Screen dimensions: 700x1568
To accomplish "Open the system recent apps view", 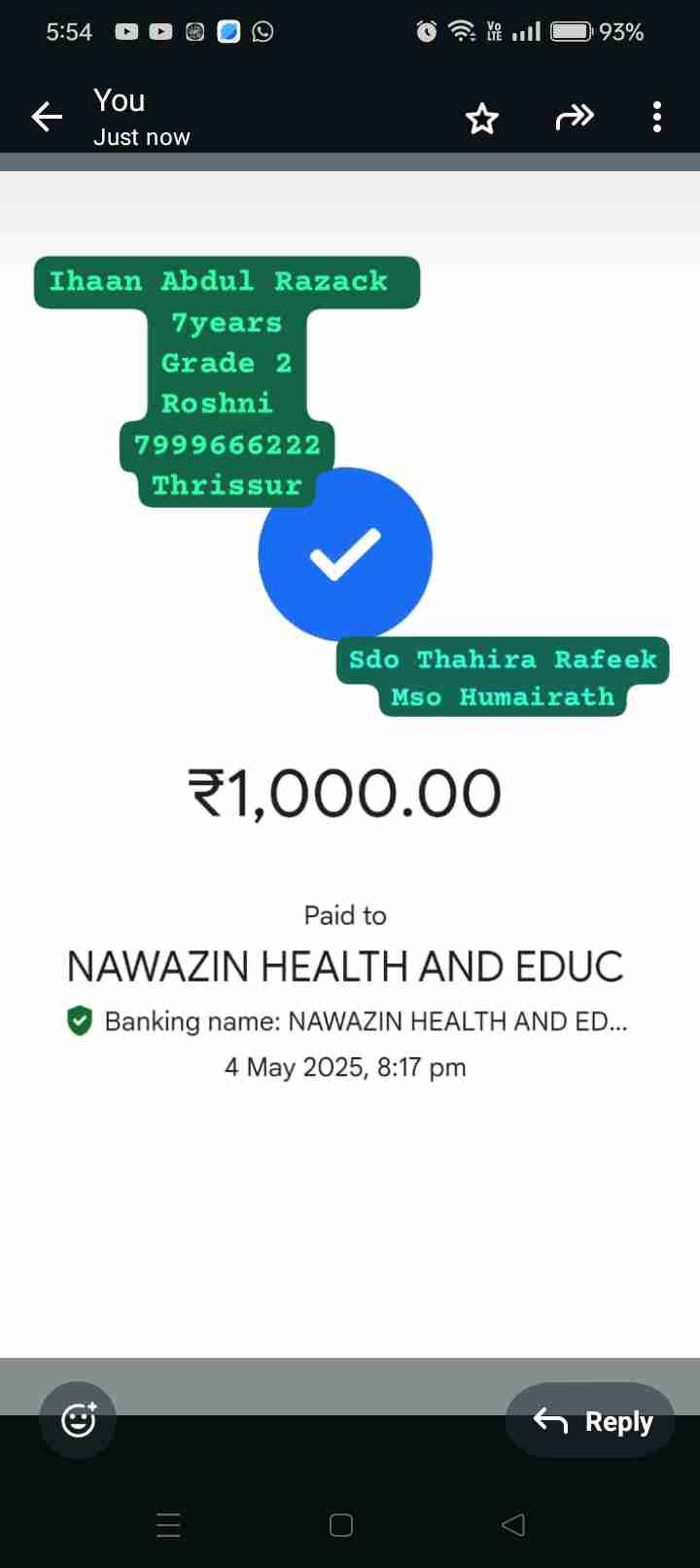I will (x=168, y=1524).
